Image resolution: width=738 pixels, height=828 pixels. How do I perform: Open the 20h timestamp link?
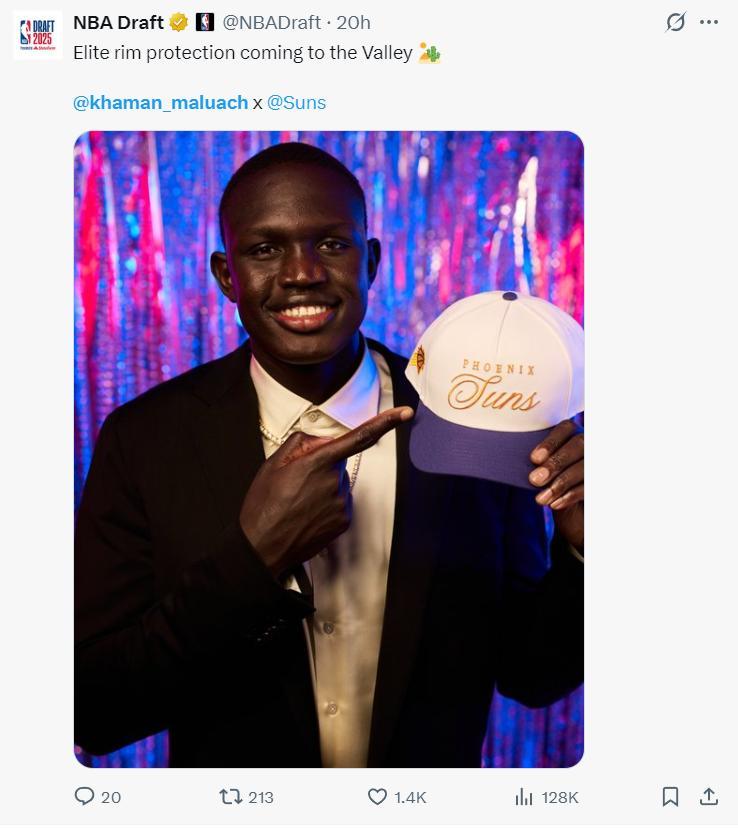[353, 22]
